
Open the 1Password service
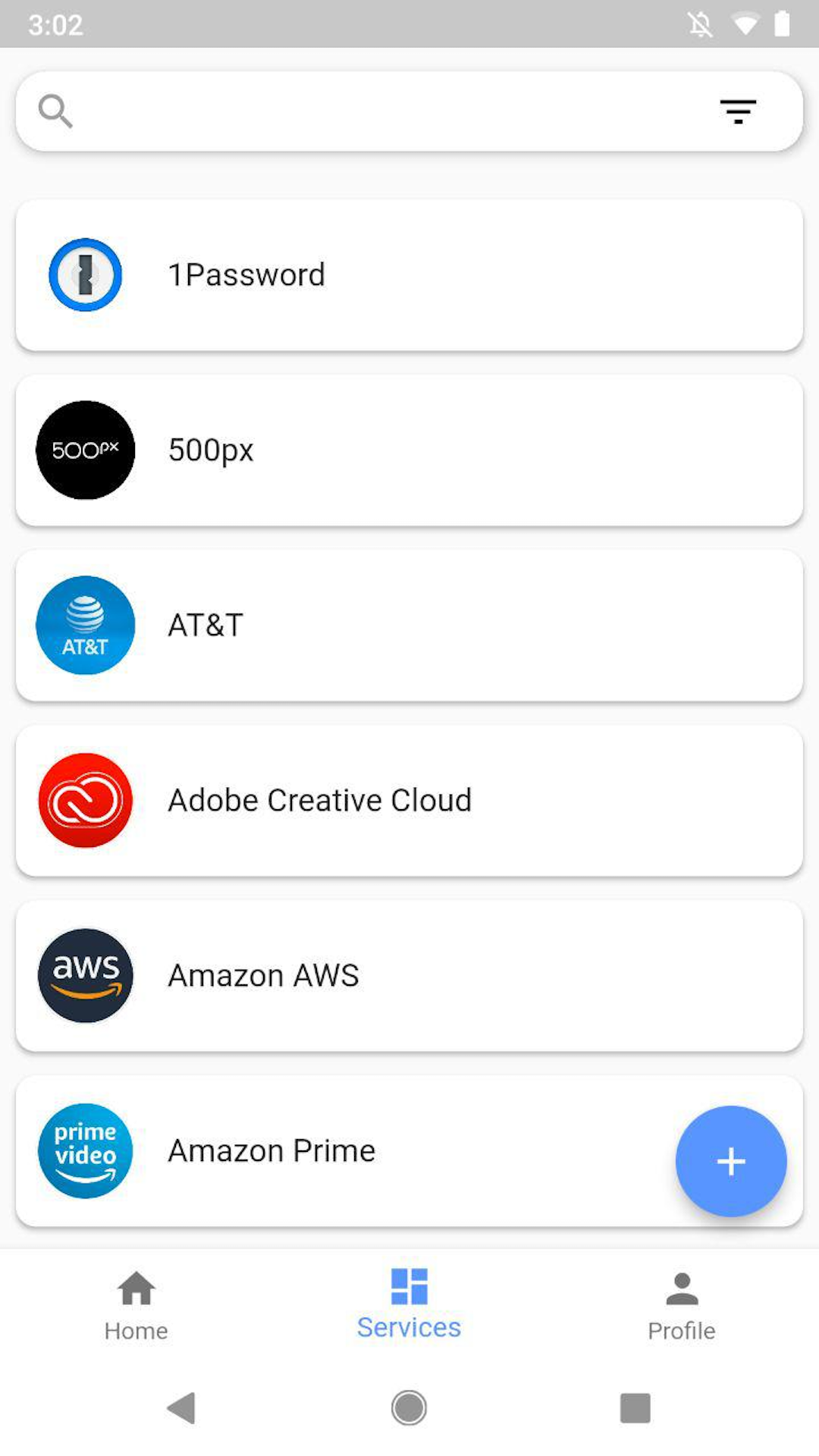tap(409, 275)
